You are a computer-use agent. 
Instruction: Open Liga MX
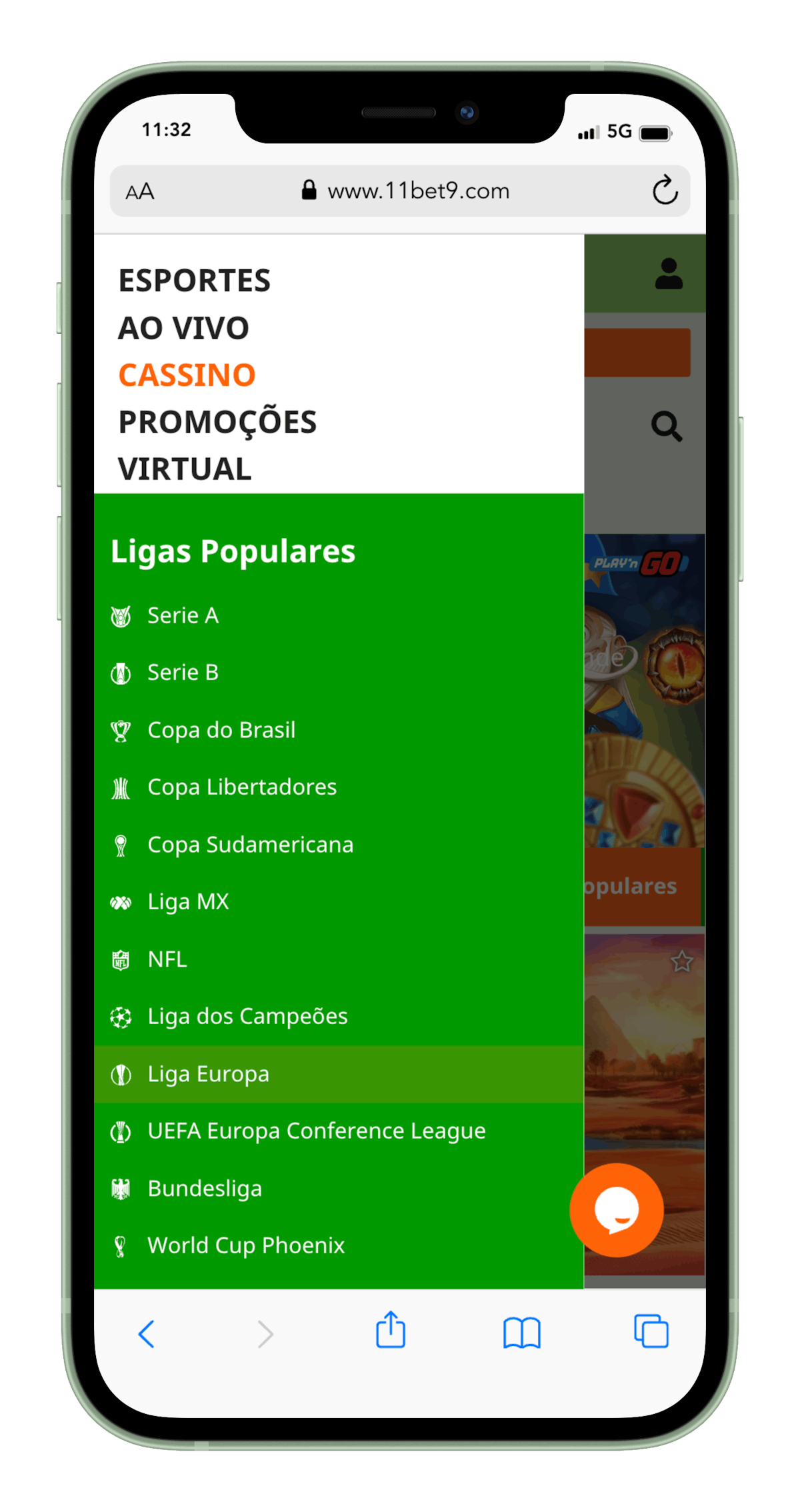[x=339, y=903]
